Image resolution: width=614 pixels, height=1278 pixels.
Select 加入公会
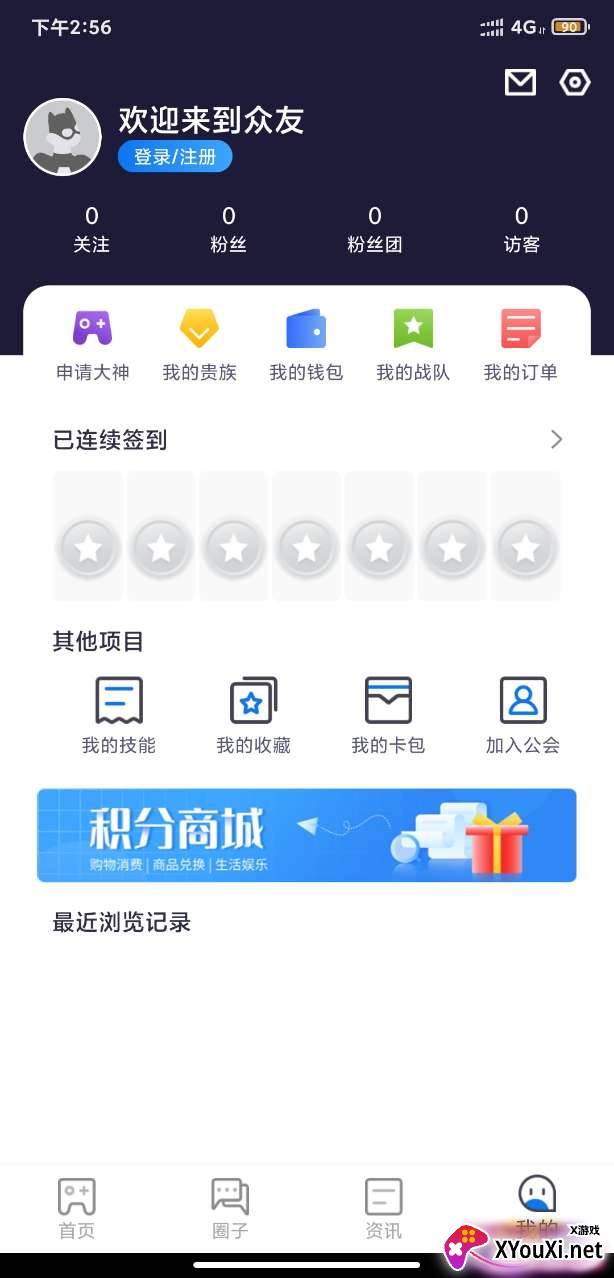(523, 715)
